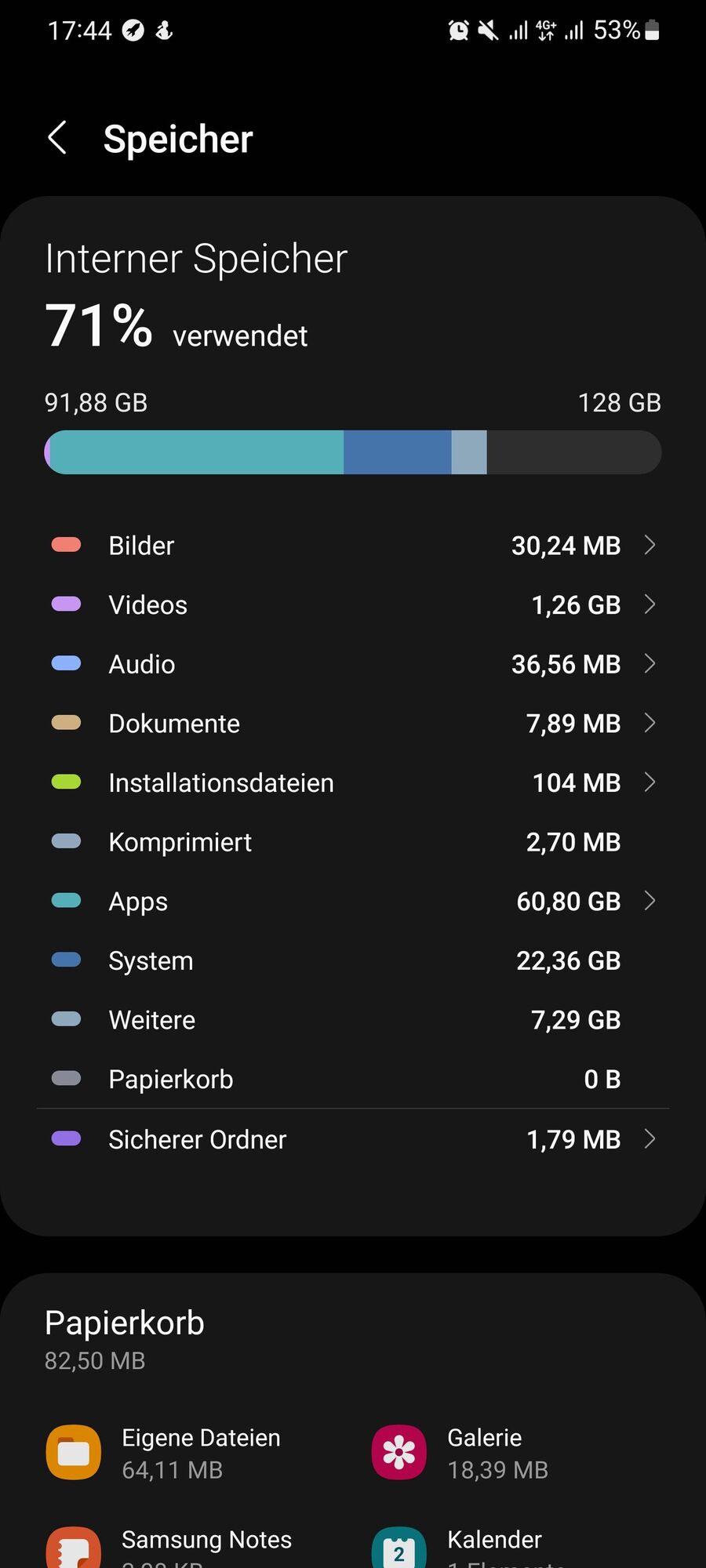
Task: Tap the Bilder category icon
Action: point(66,544)
